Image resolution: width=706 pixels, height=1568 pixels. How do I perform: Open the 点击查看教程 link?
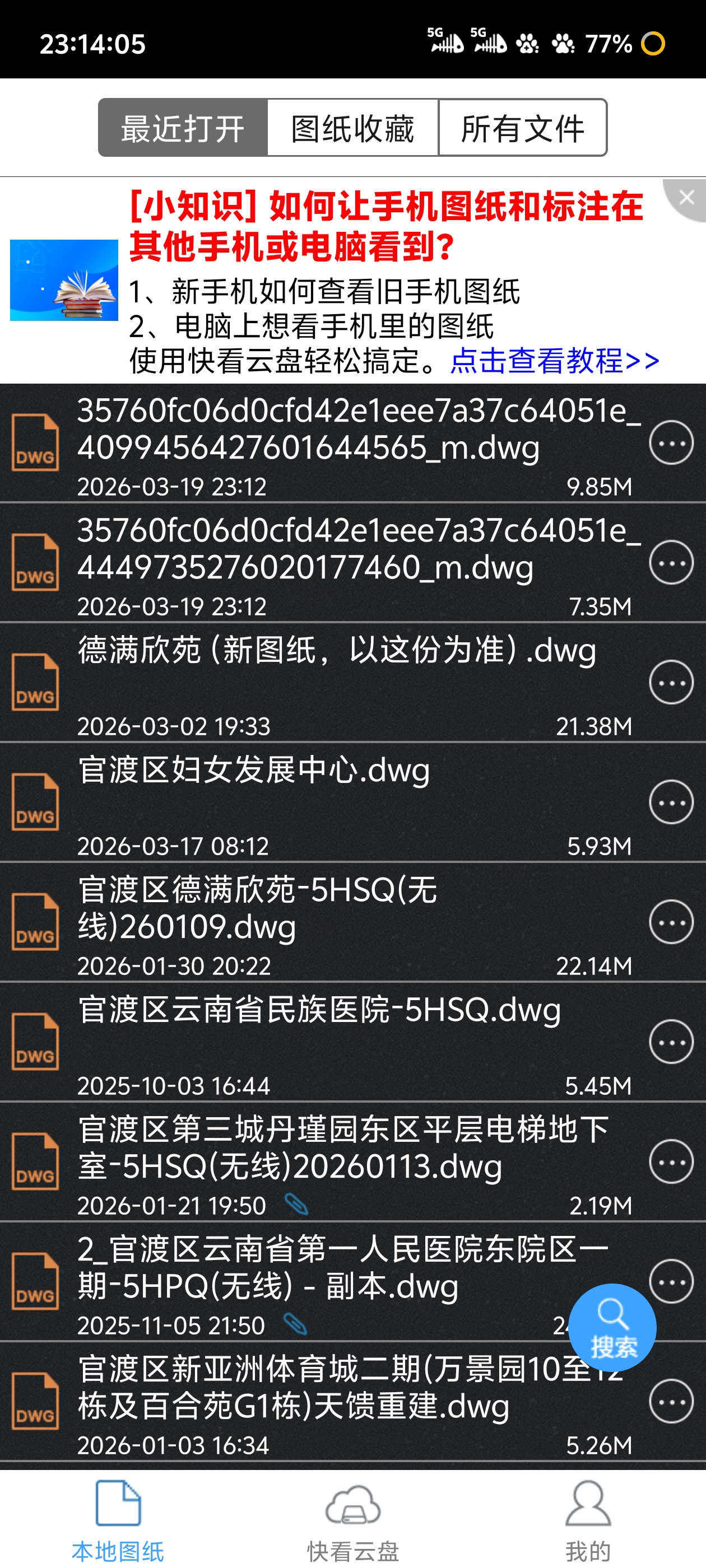[x=554, y=360]
